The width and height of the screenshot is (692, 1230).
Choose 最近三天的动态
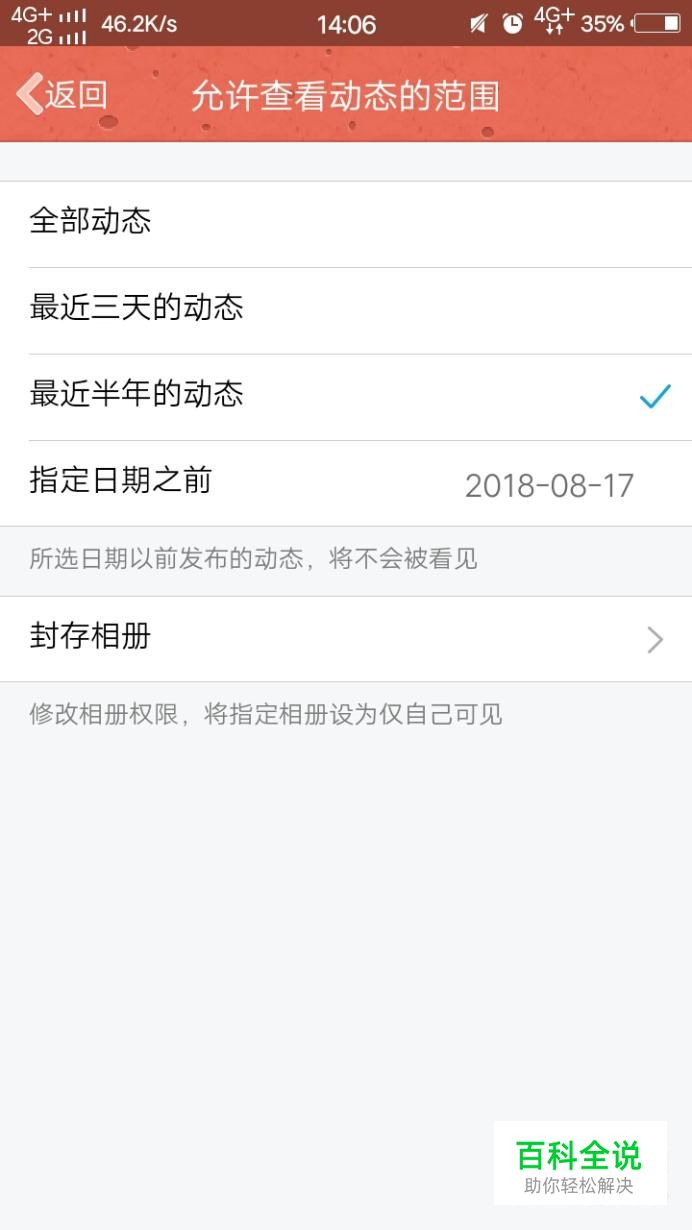(346, 310)
